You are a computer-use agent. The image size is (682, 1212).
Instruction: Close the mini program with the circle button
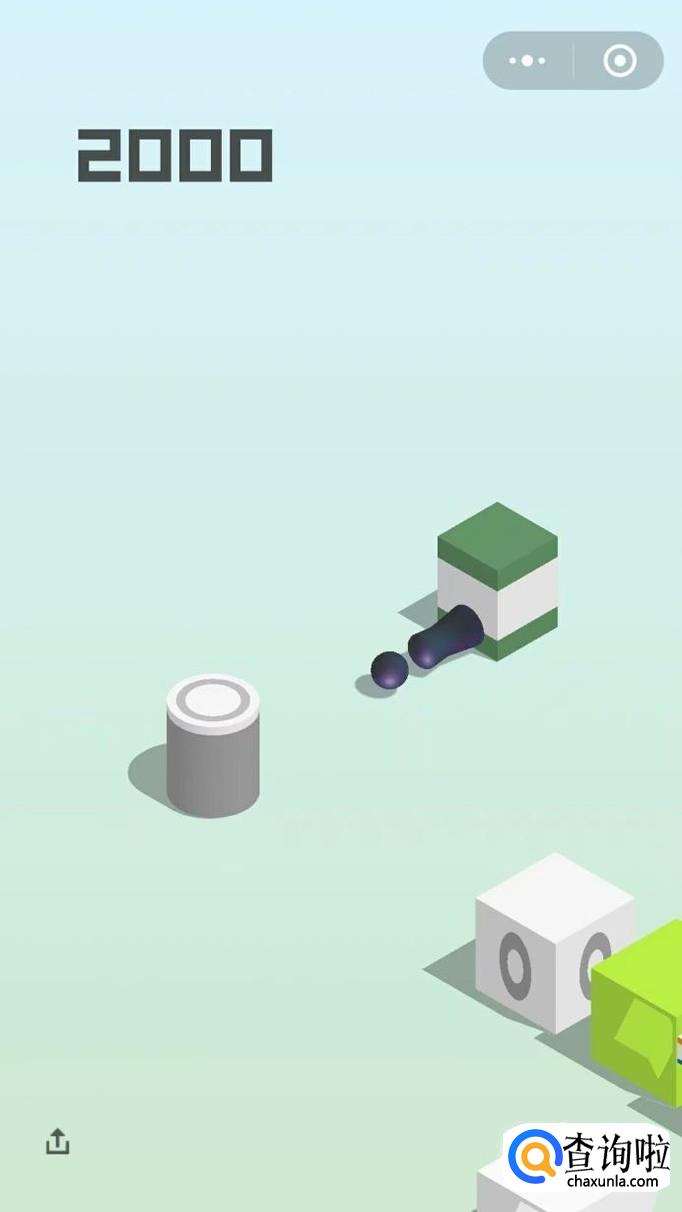point(620,61)
